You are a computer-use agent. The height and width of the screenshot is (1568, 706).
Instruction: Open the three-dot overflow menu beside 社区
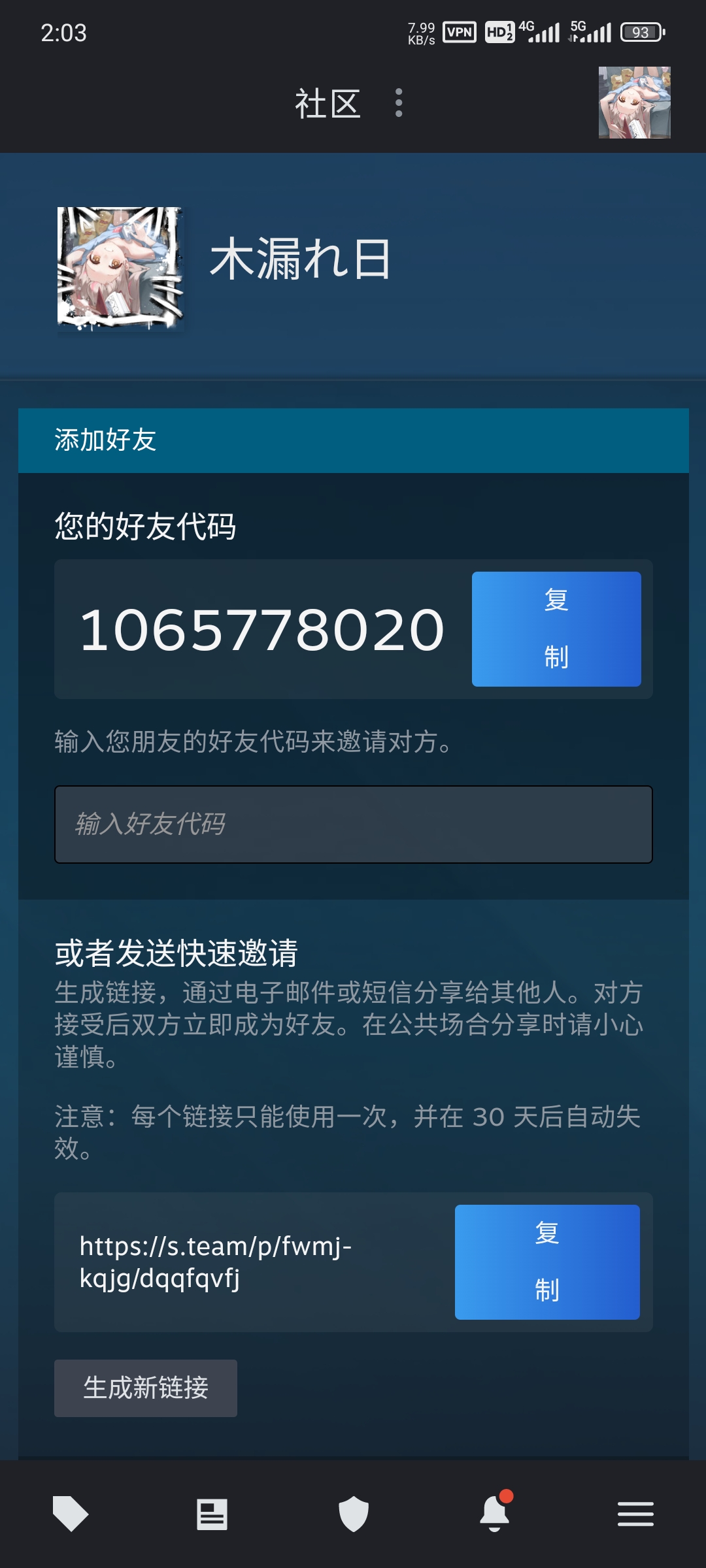coord(399,103)
